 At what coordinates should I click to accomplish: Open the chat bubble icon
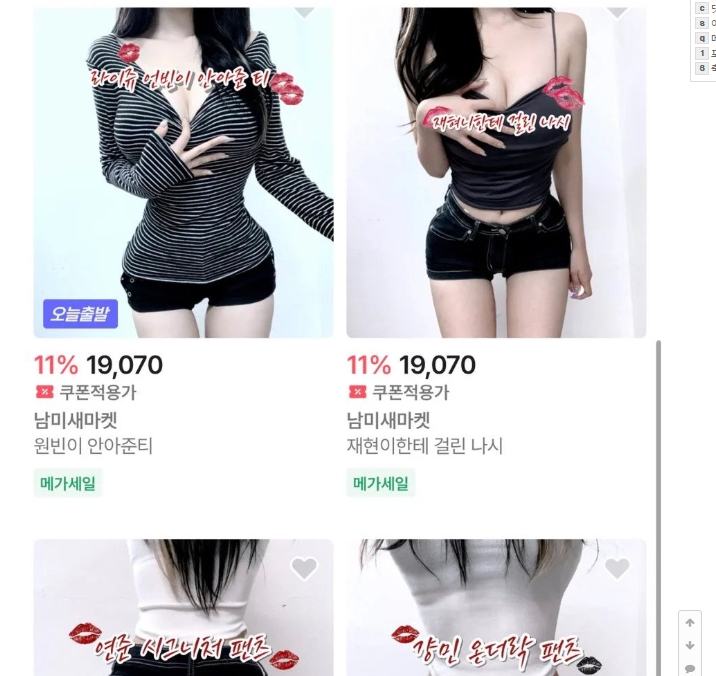pos(690,667)
